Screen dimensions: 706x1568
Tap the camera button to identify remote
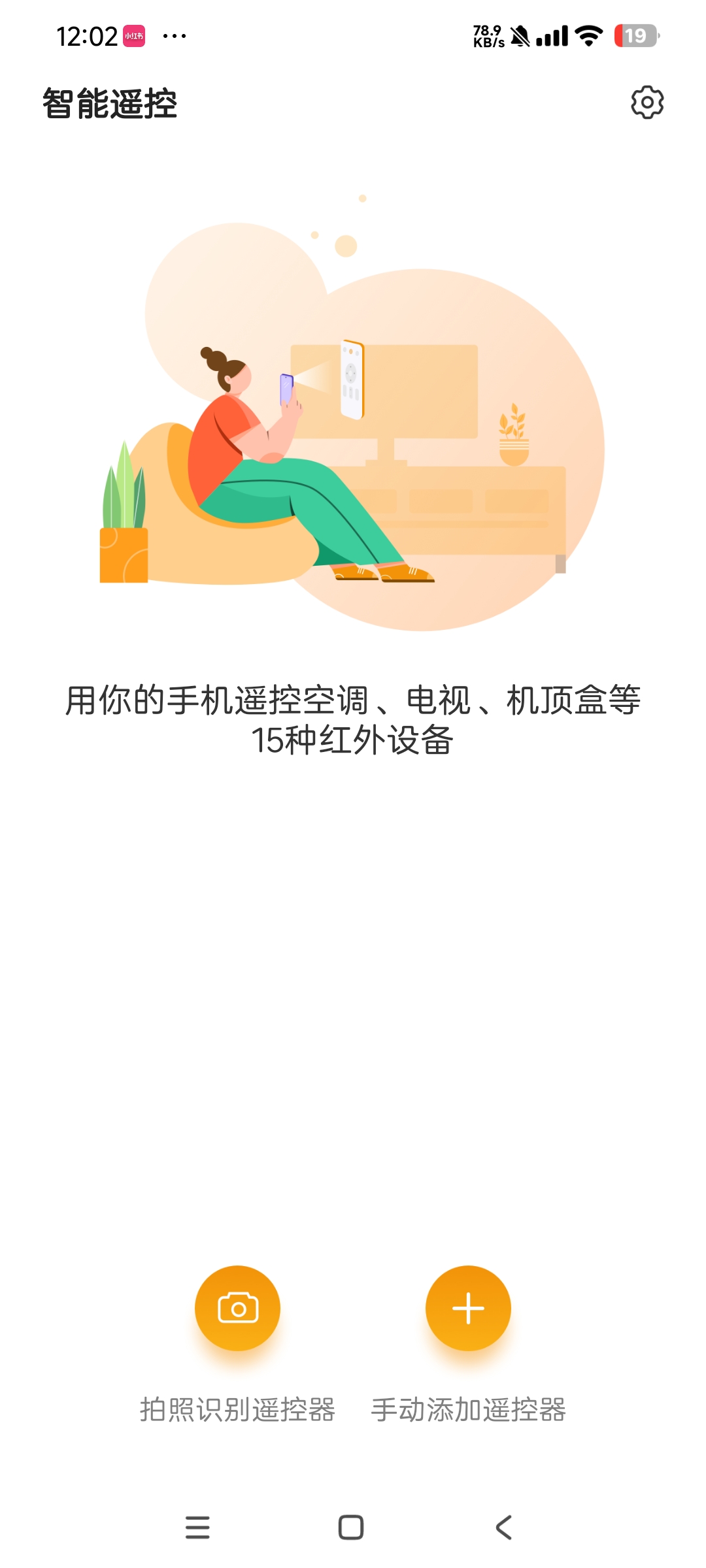tap(237, 1308)
